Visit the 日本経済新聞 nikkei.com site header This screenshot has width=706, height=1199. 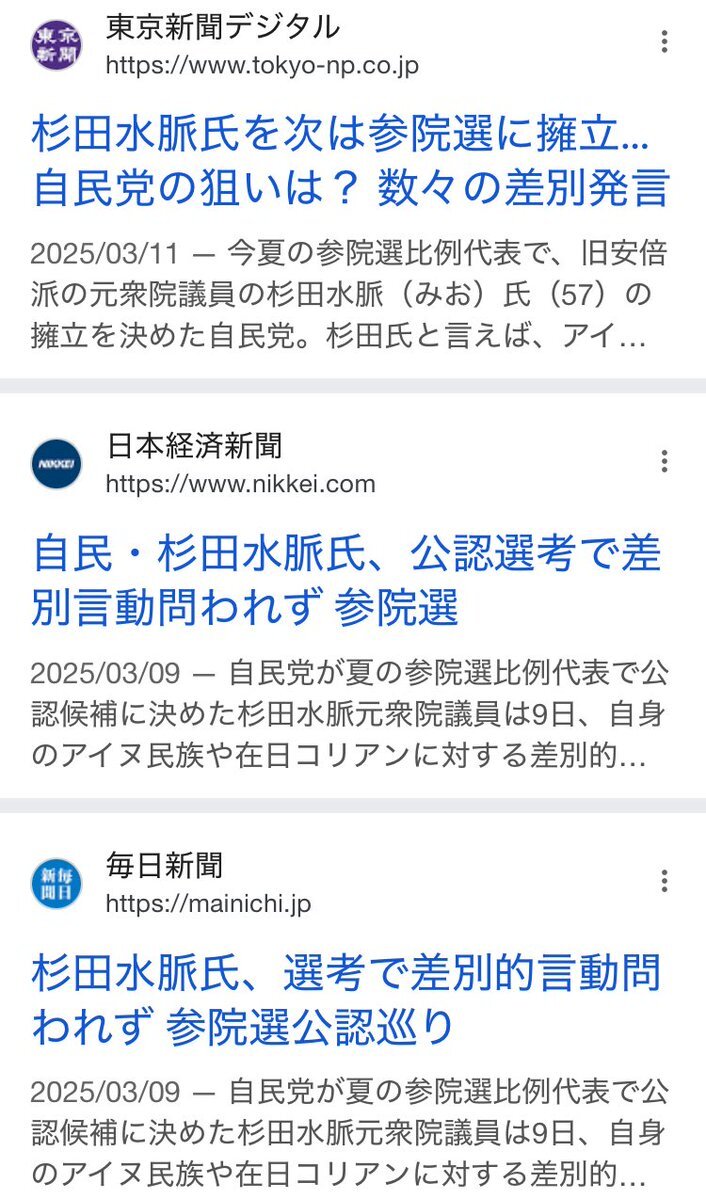(x=203, y=464)
